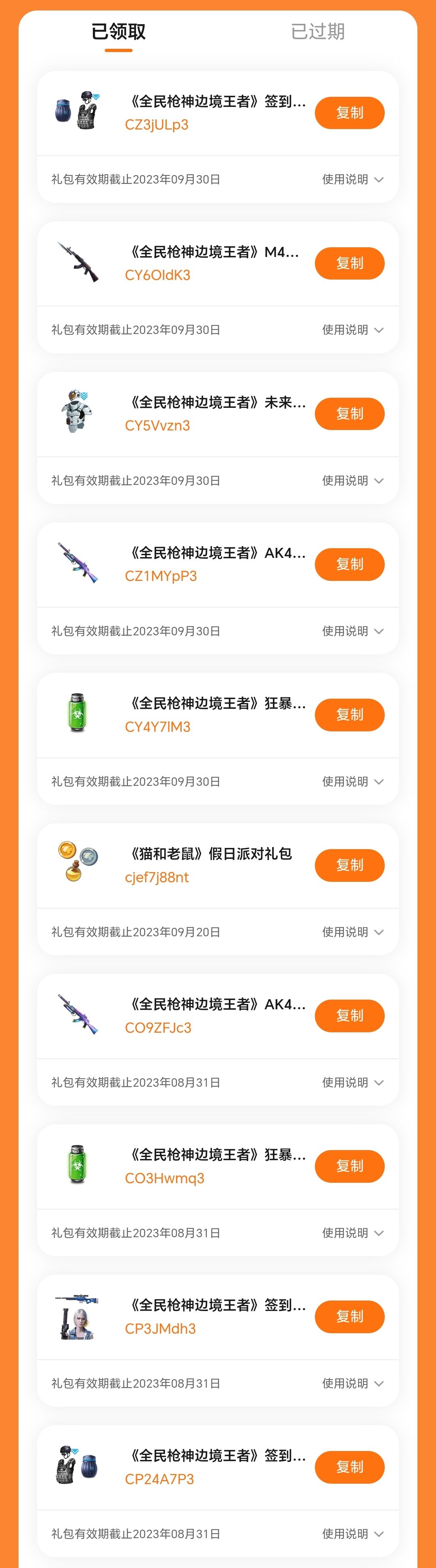Copy gift code CO3Hwmq3

click(x=349, y=1166)
